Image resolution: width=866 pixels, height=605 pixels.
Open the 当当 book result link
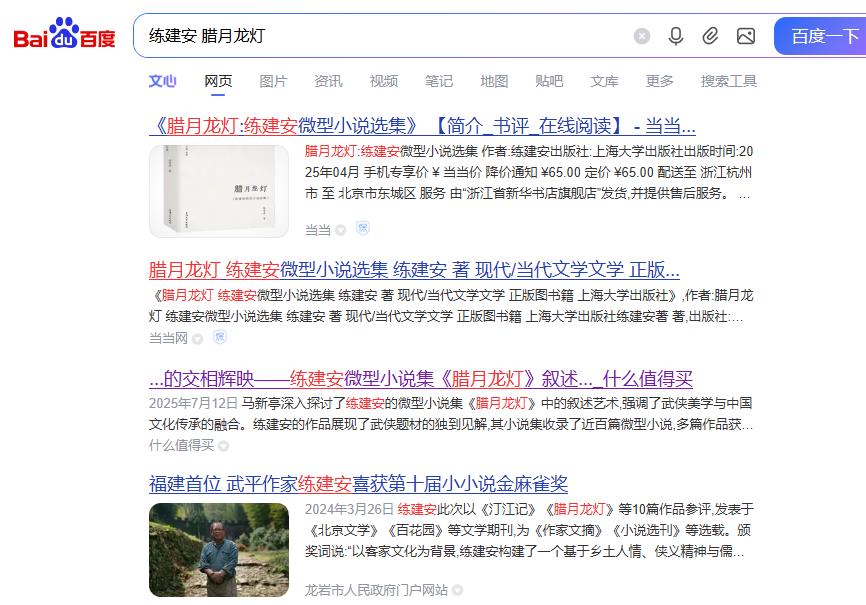(422, 126)
